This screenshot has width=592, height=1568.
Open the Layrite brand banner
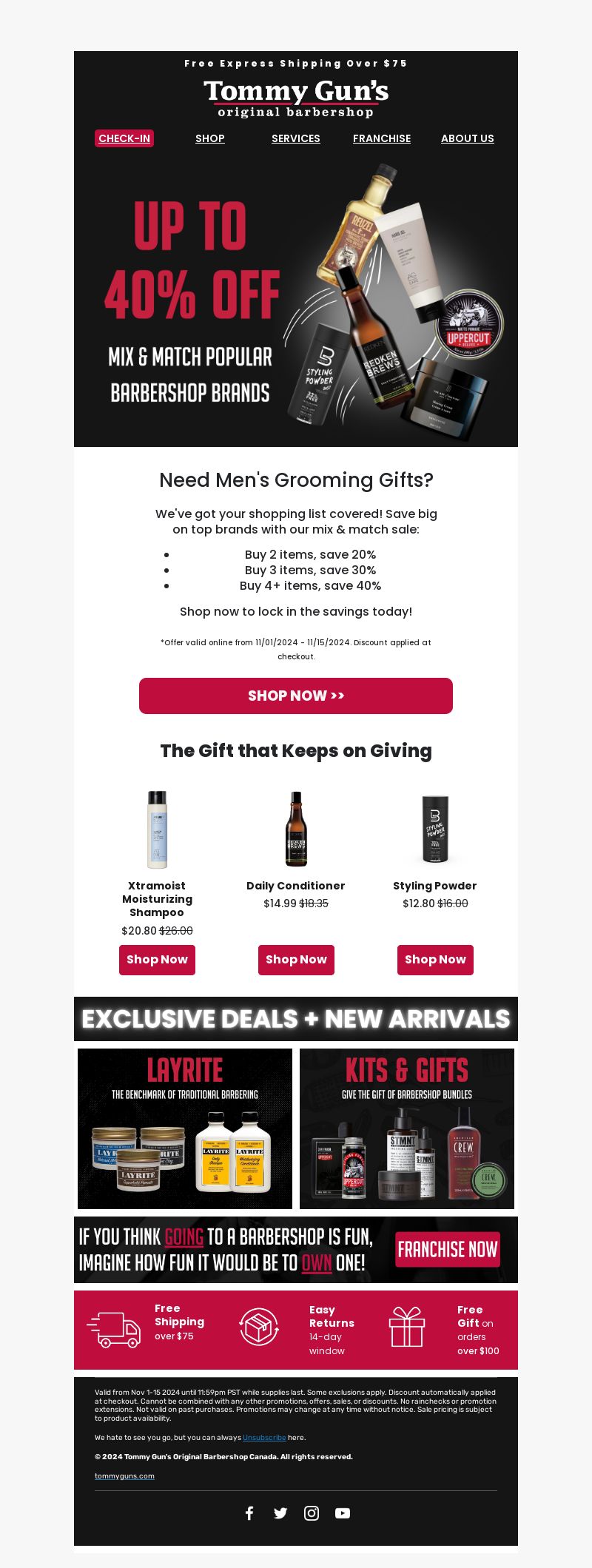tap(185, 1128)
